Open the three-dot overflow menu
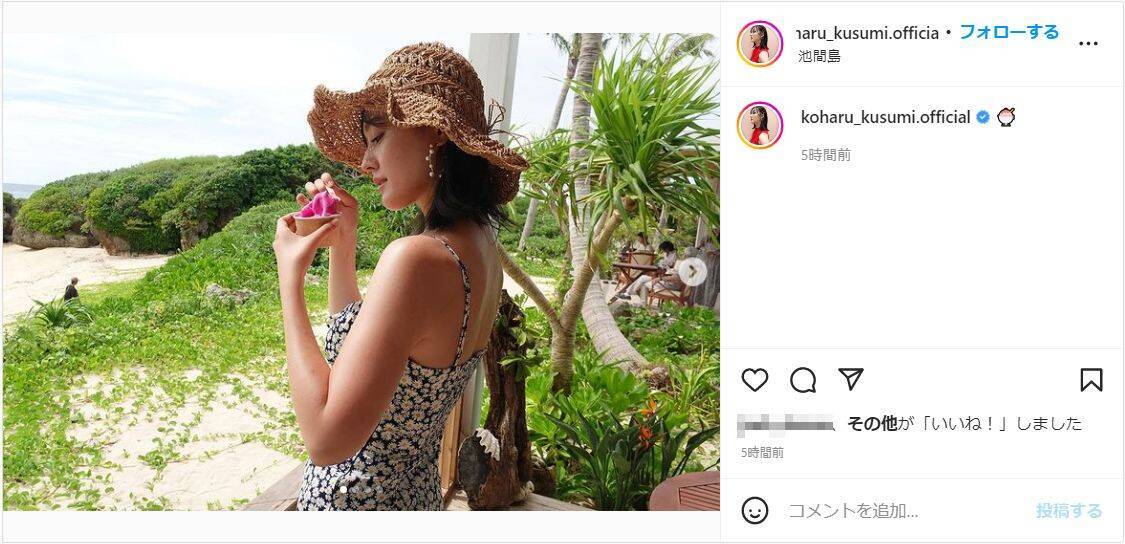Screen dimensions: 1125x544 coord(1088,43)
